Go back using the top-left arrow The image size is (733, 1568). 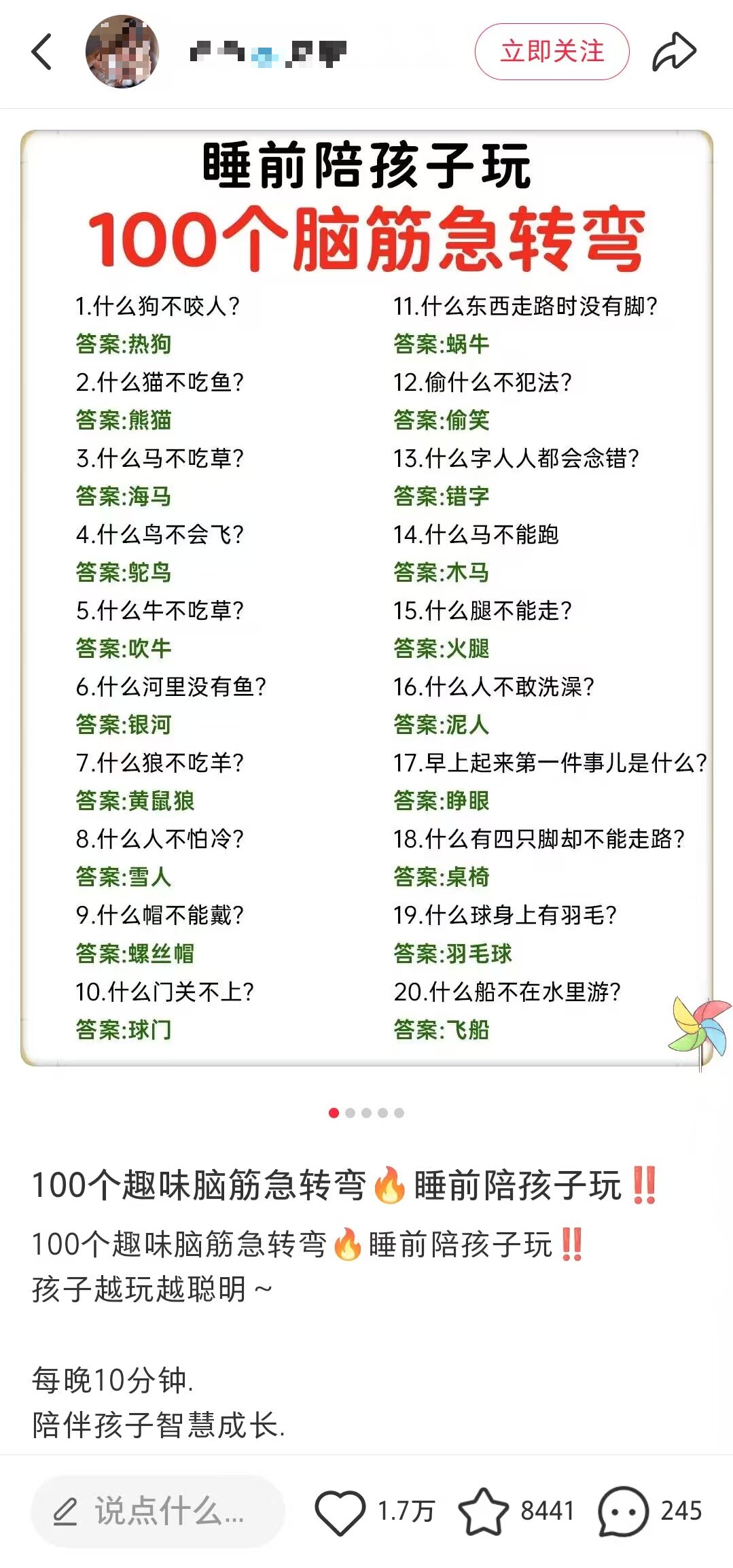click(x=42, y=52)
